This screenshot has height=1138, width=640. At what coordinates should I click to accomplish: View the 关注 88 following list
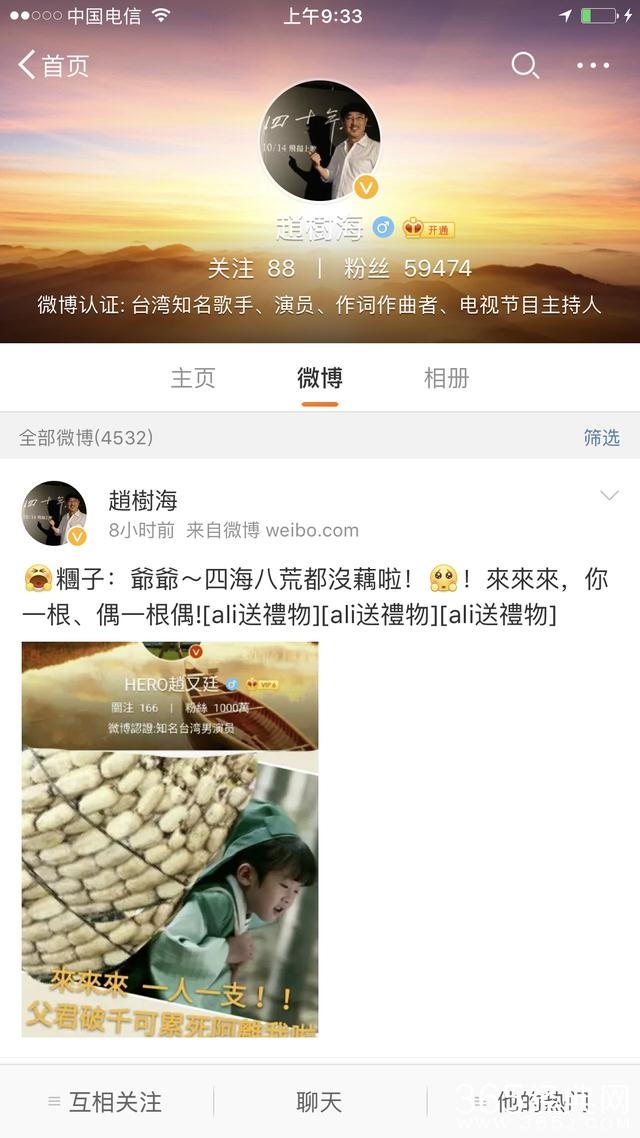[251, 268]
